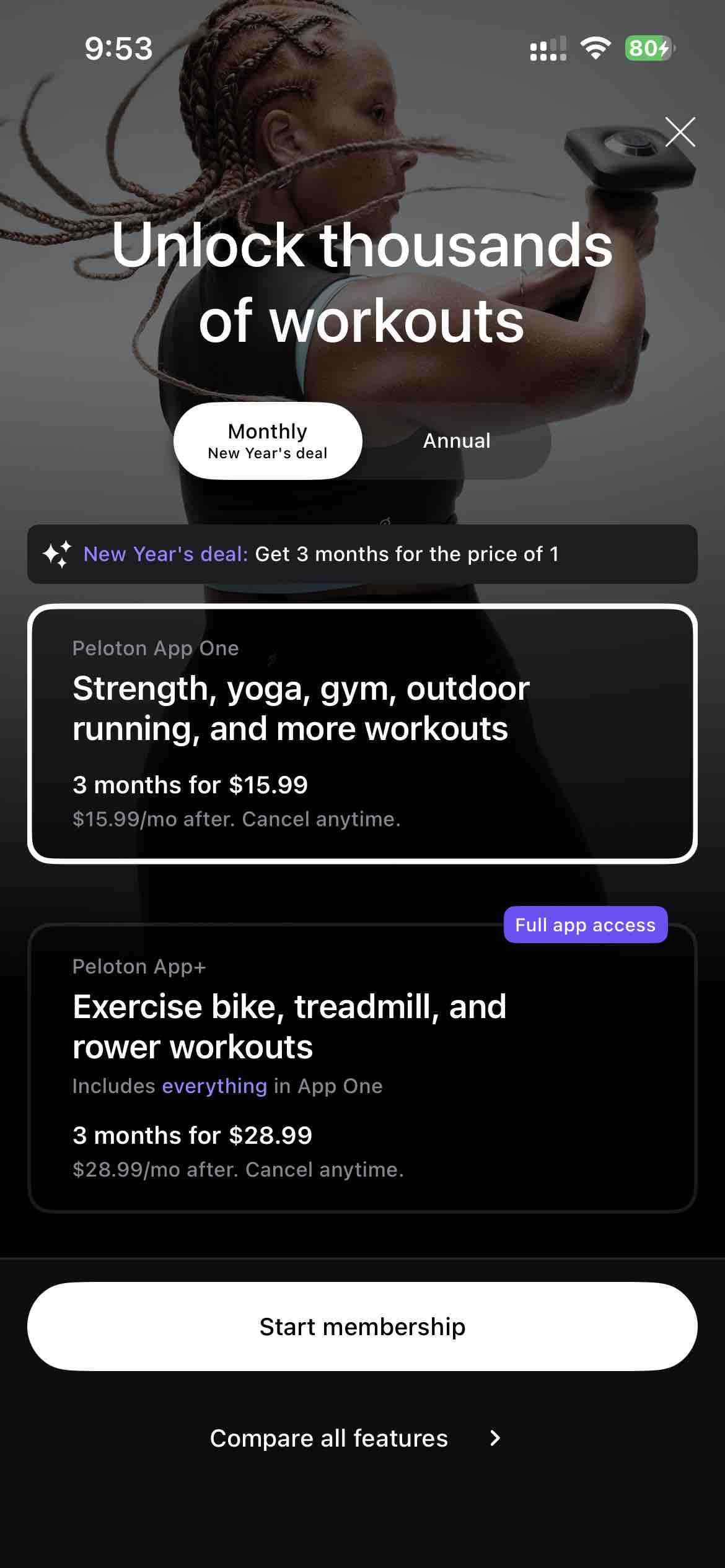Dismiss the paywall with the X icon
This screenshot has height=1568, width=725.
680,133
